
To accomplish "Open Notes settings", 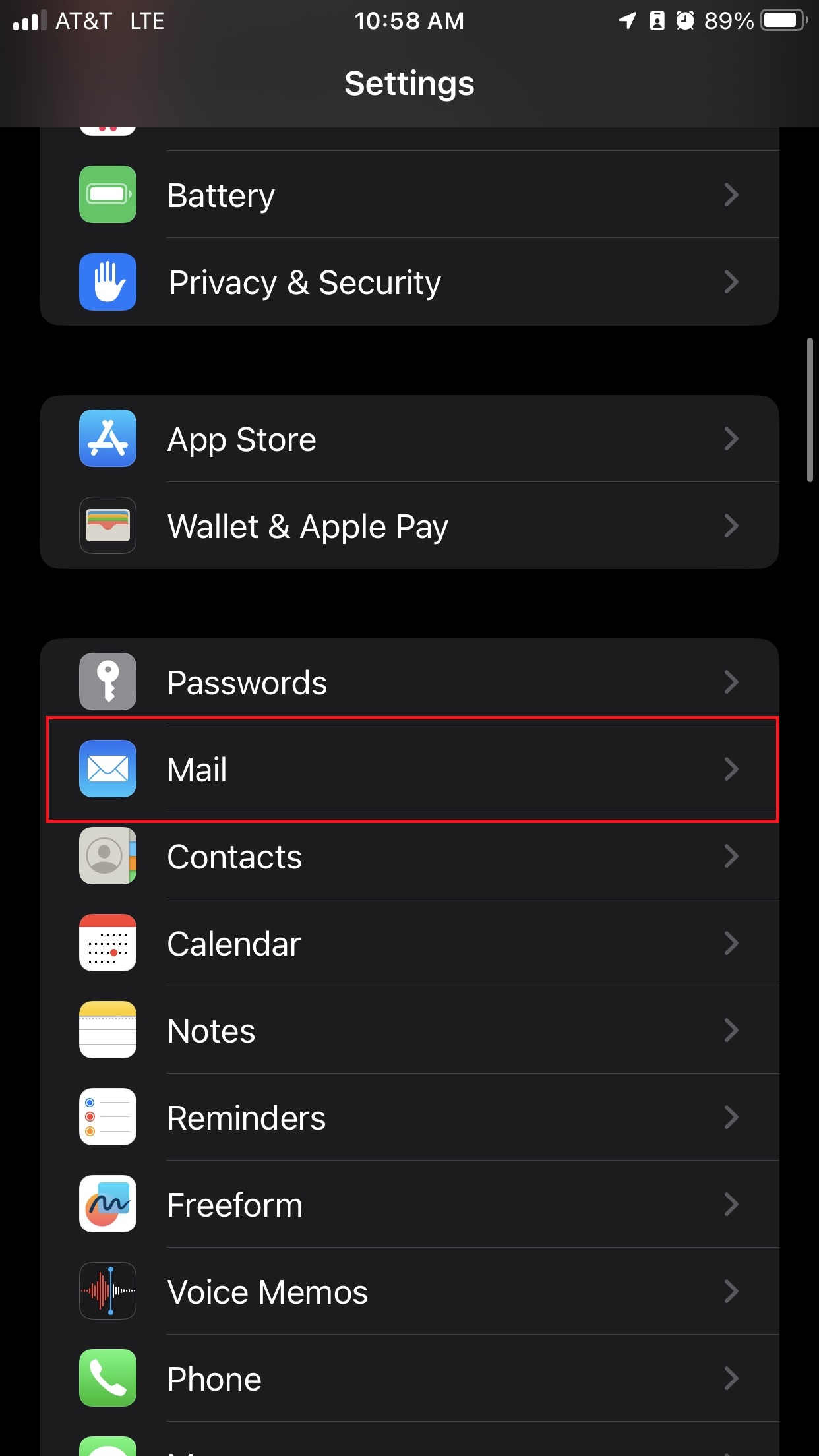I will [x=409, y=1030].
